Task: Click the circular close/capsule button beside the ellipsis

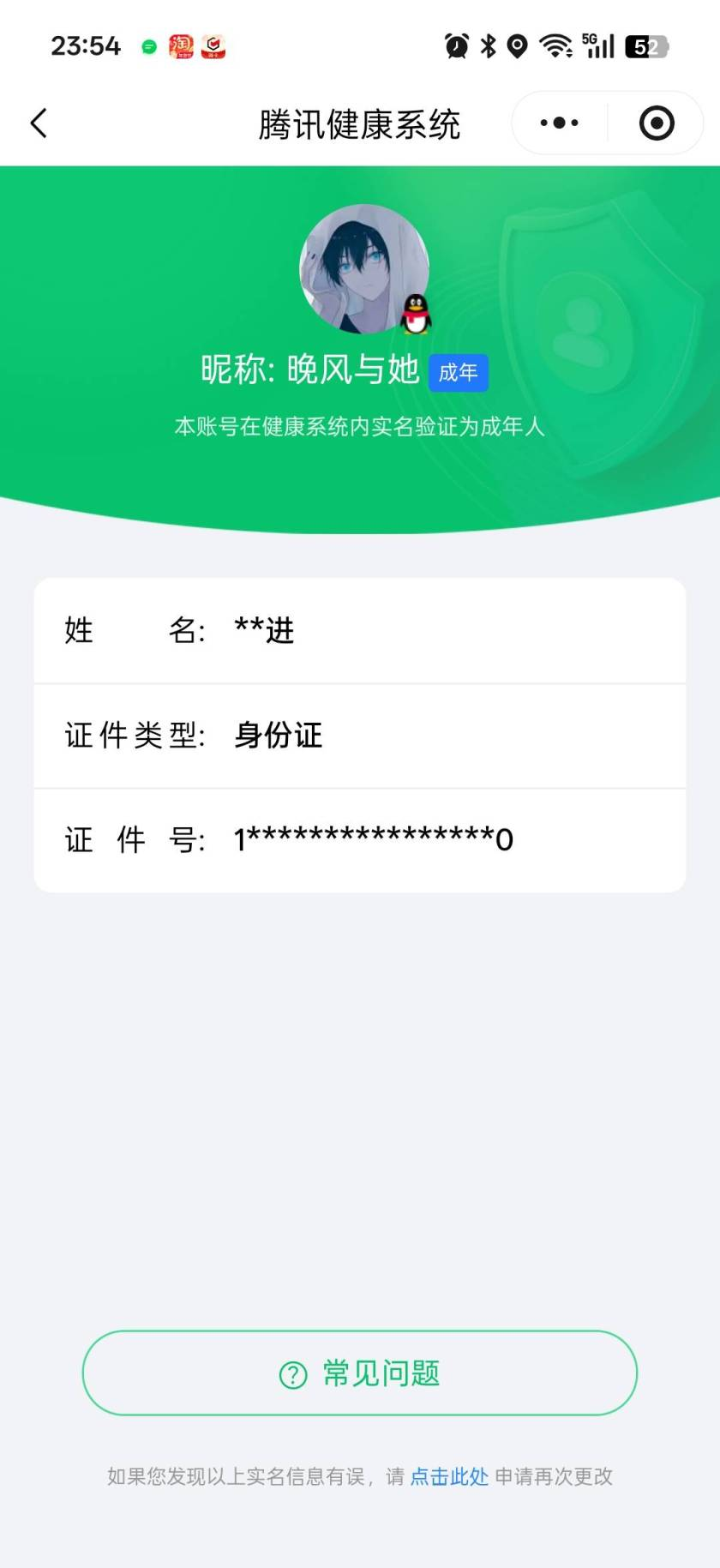Action: (x=656, y=123)
